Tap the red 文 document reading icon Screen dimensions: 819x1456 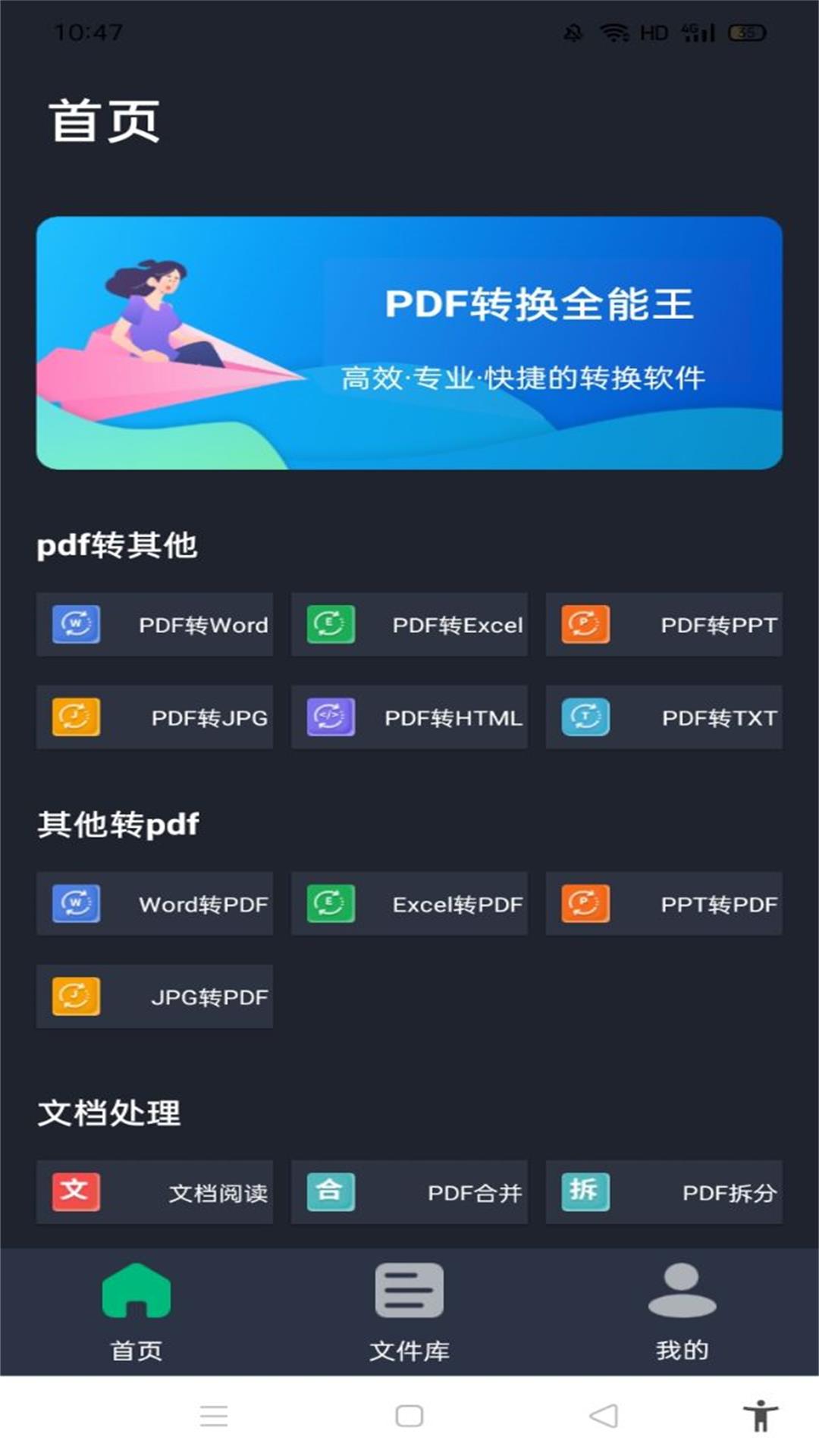tap(75, 1192)
